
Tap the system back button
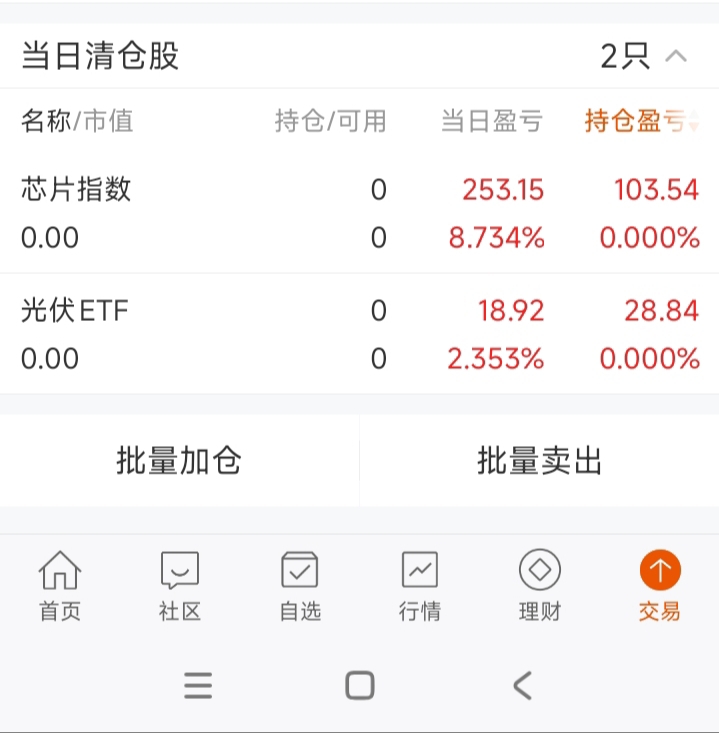tap(523, 686)
